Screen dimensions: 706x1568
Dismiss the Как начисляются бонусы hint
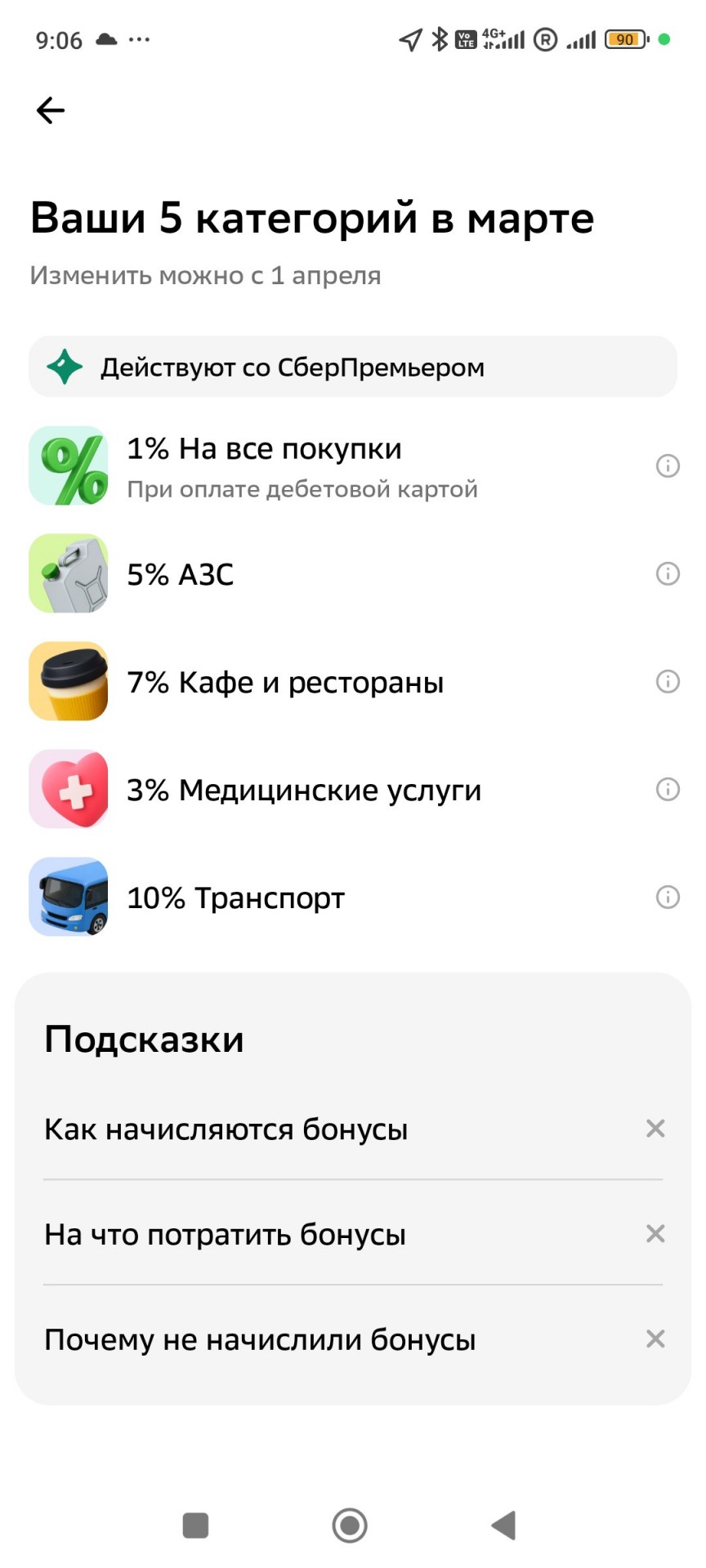(x=655, y=1129)
